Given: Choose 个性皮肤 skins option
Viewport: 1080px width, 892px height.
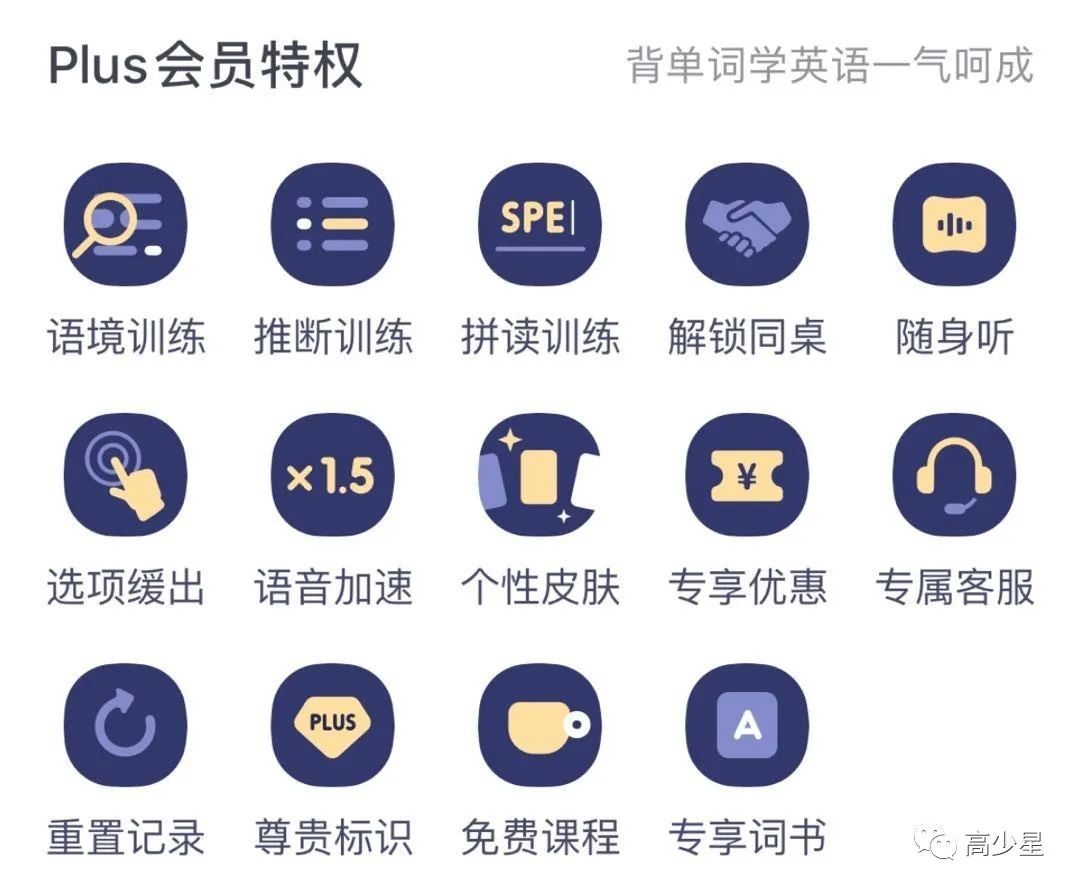Looking at the screenshot, I should 540,475.
